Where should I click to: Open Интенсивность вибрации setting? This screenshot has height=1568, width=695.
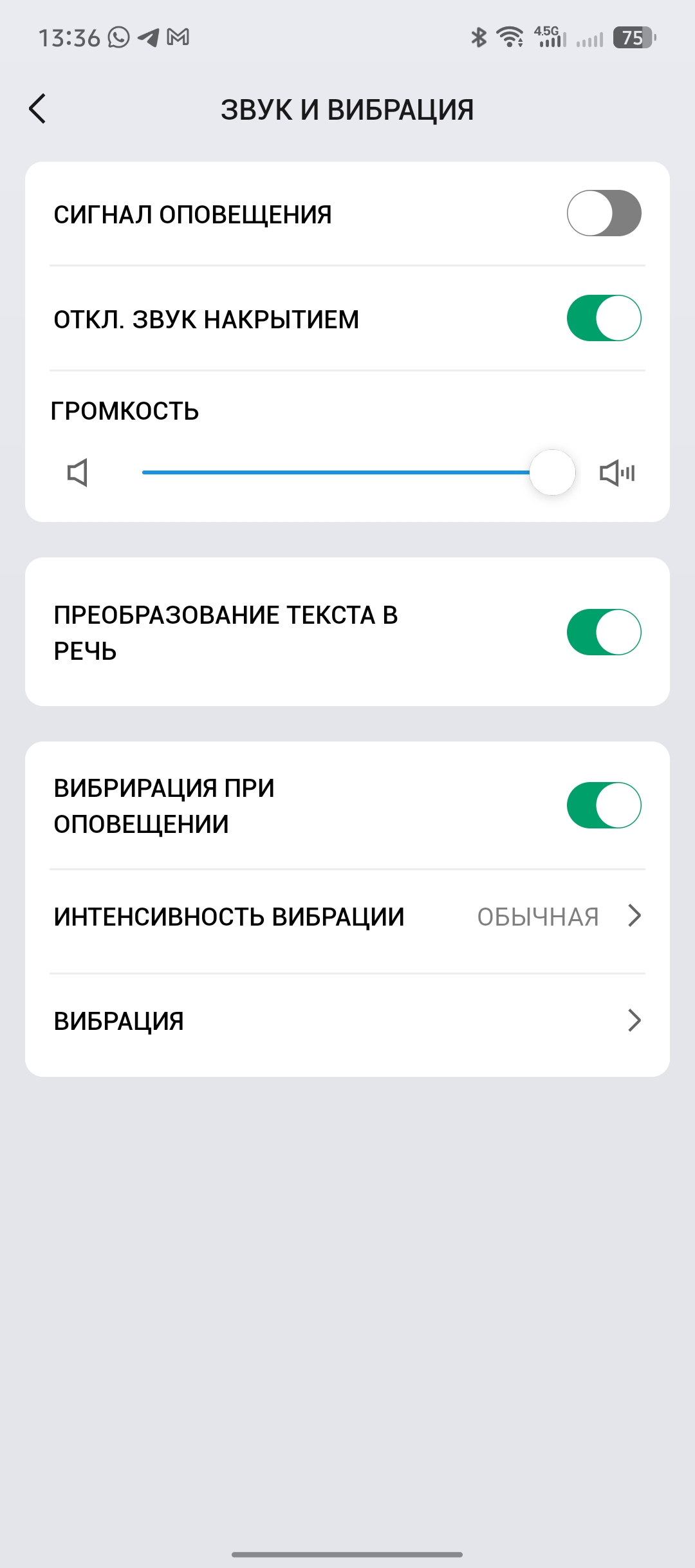347,917
